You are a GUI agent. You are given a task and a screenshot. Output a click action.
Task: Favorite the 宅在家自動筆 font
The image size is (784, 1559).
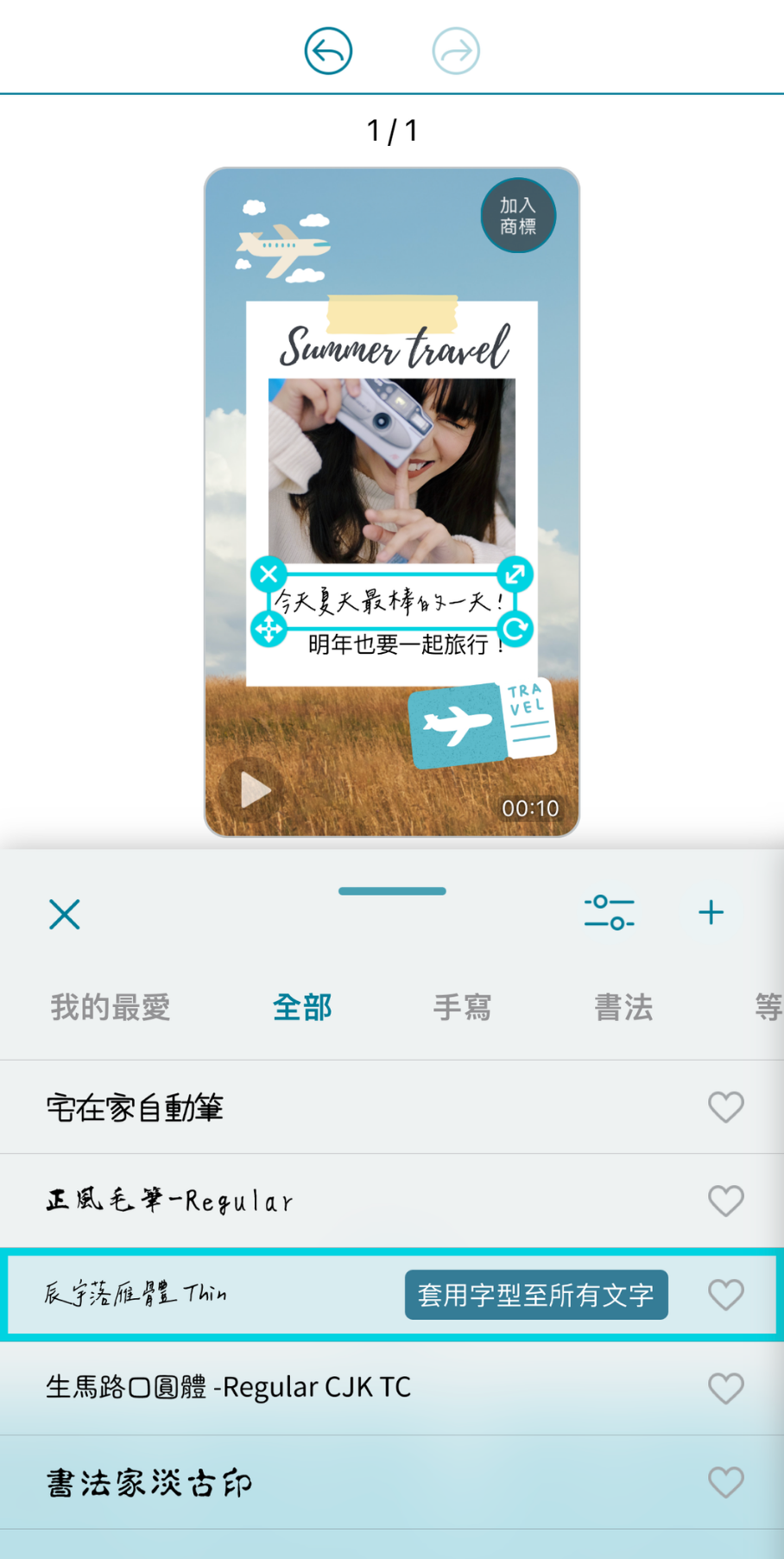(725, 1107)
